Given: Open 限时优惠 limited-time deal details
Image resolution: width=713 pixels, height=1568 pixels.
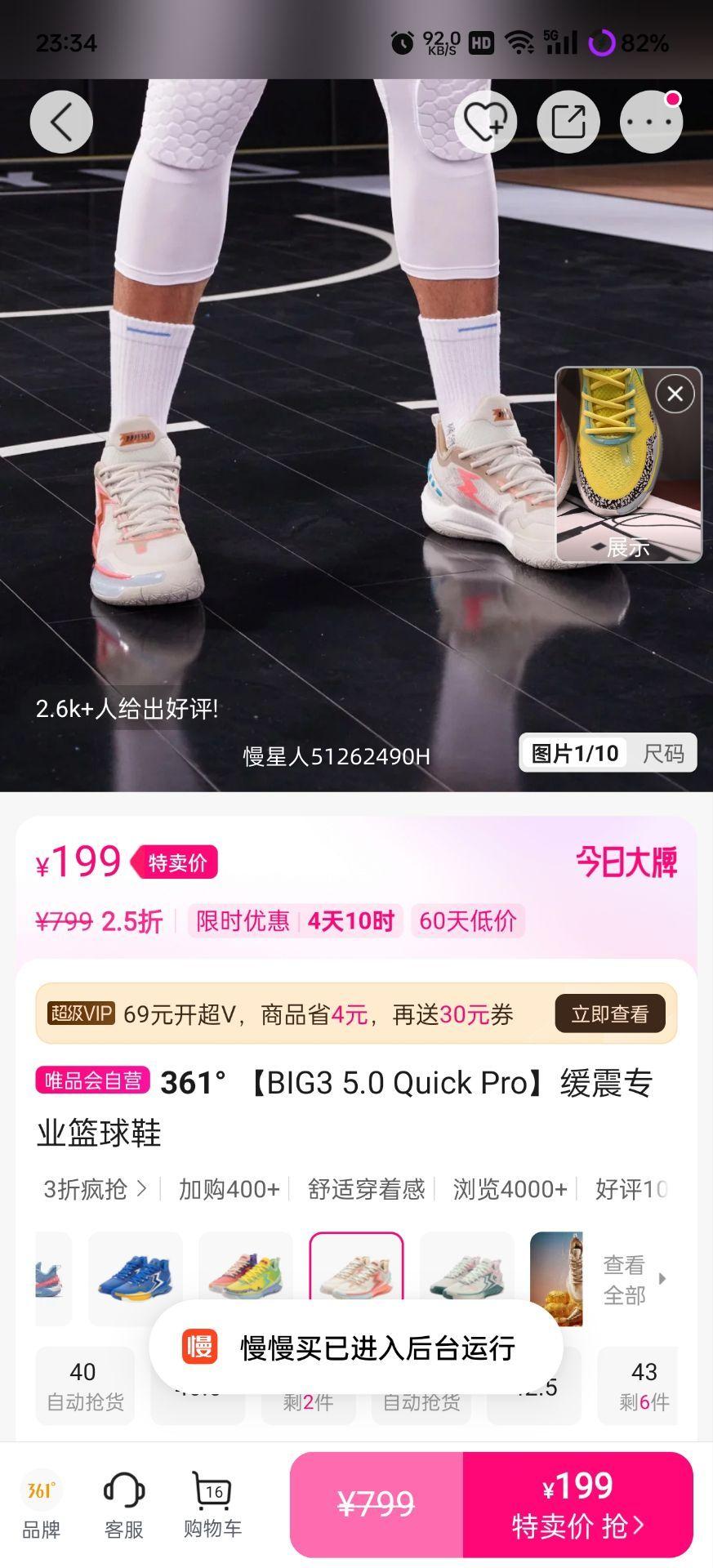Looking at the screenshot, I should pos(243,920).
